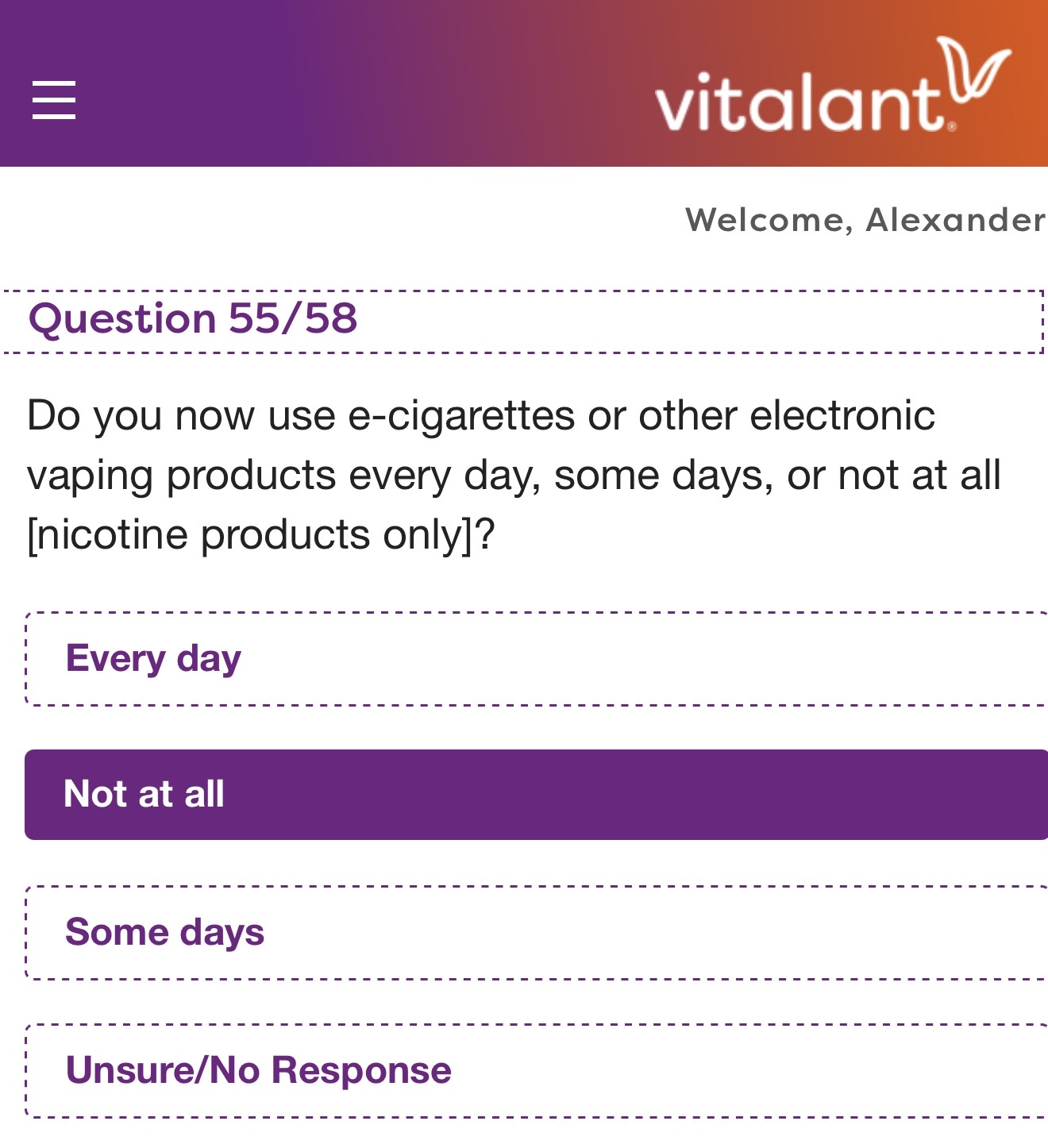Select the Every day answer

point(537,659)
